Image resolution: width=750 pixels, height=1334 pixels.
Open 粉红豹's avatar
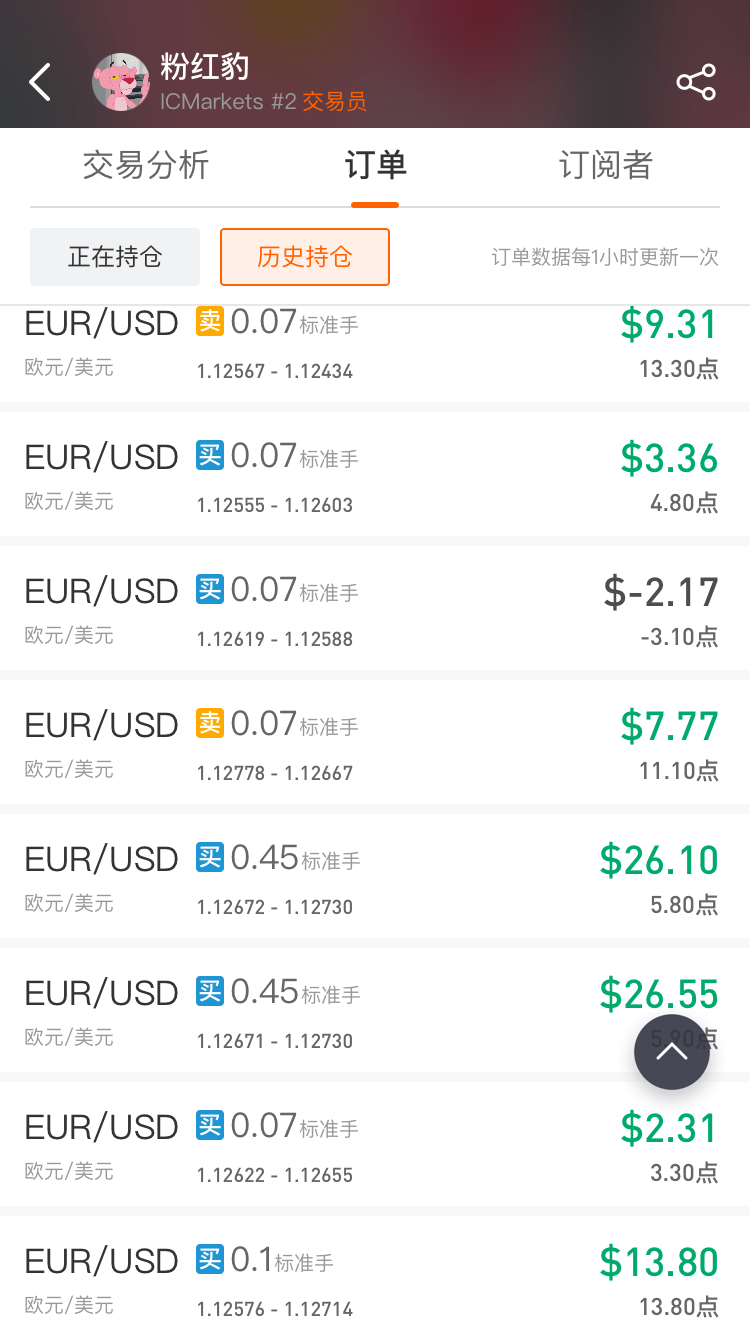pos(121,82)
